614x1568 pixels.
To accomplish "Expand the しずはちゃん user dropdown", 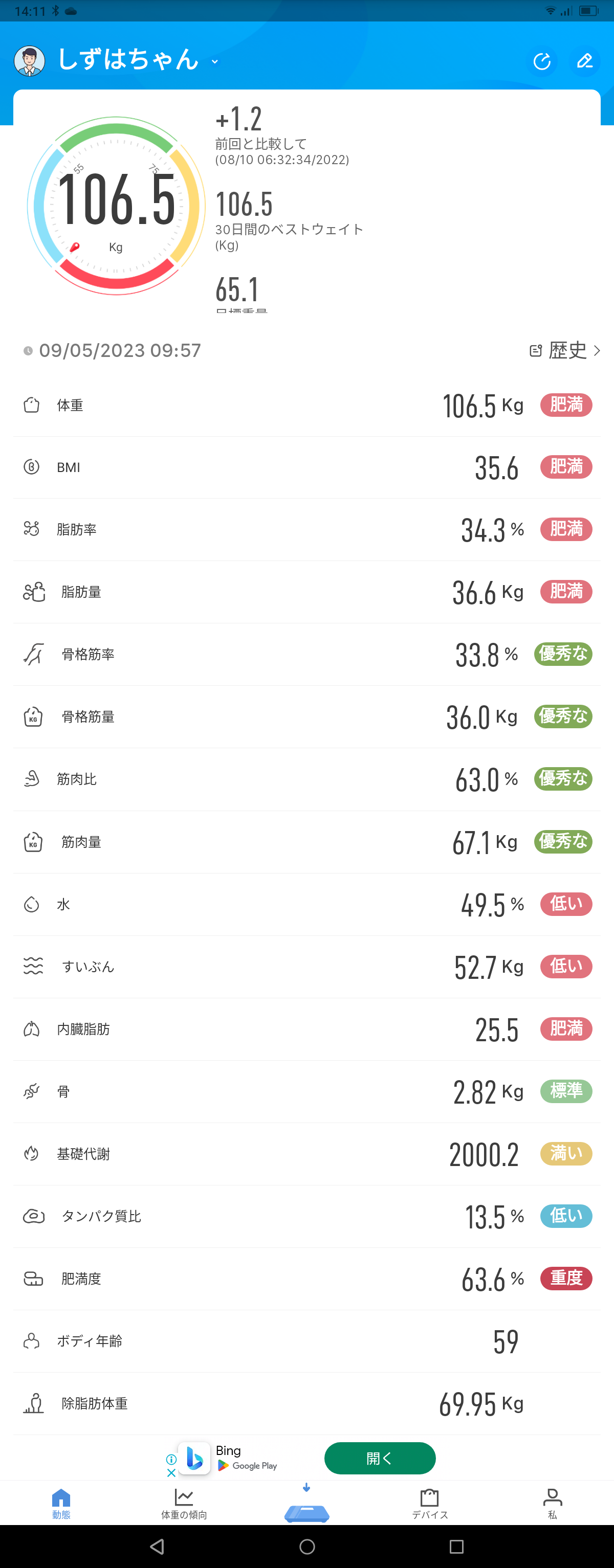I will pyautogui.click(x=214, y=61).
